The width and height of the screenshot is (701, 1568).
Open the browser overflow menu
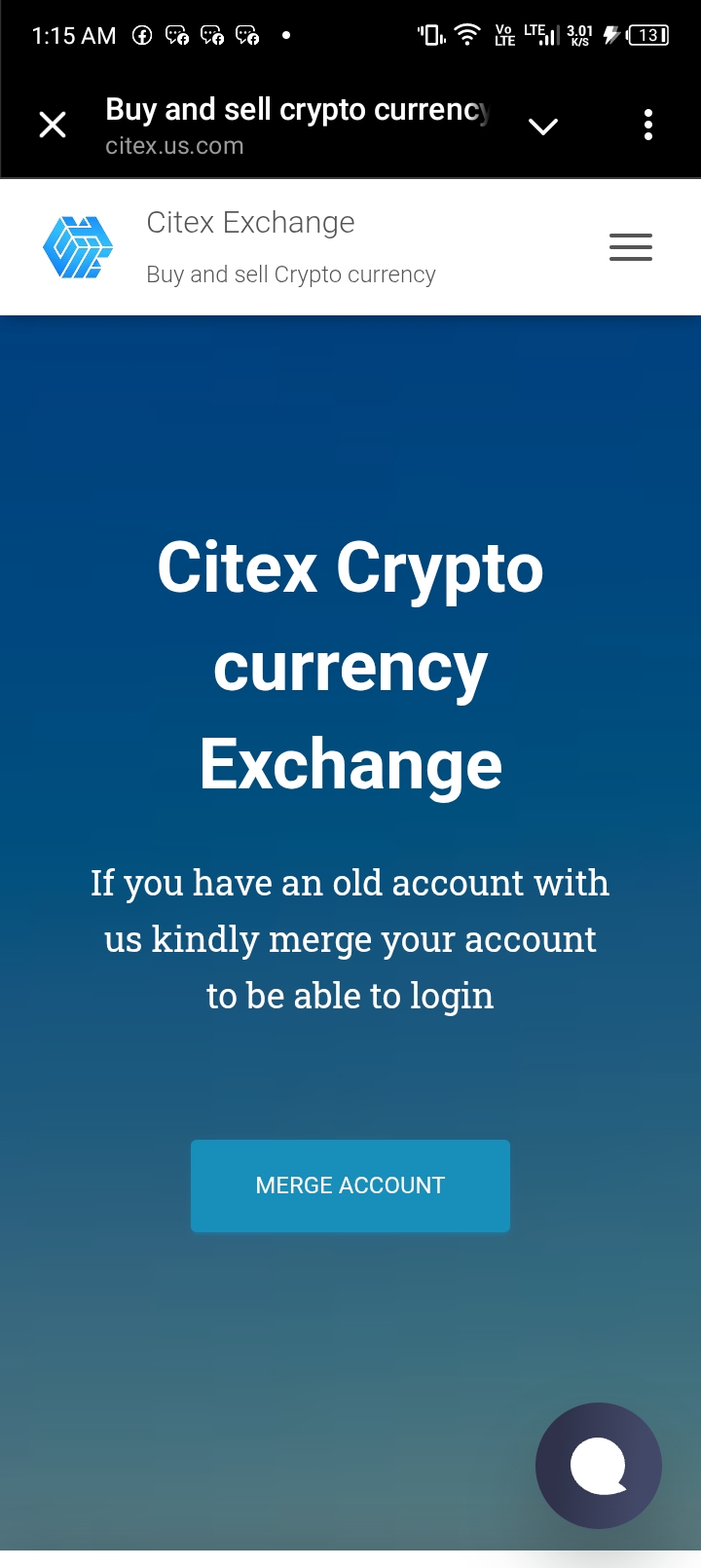648,125
